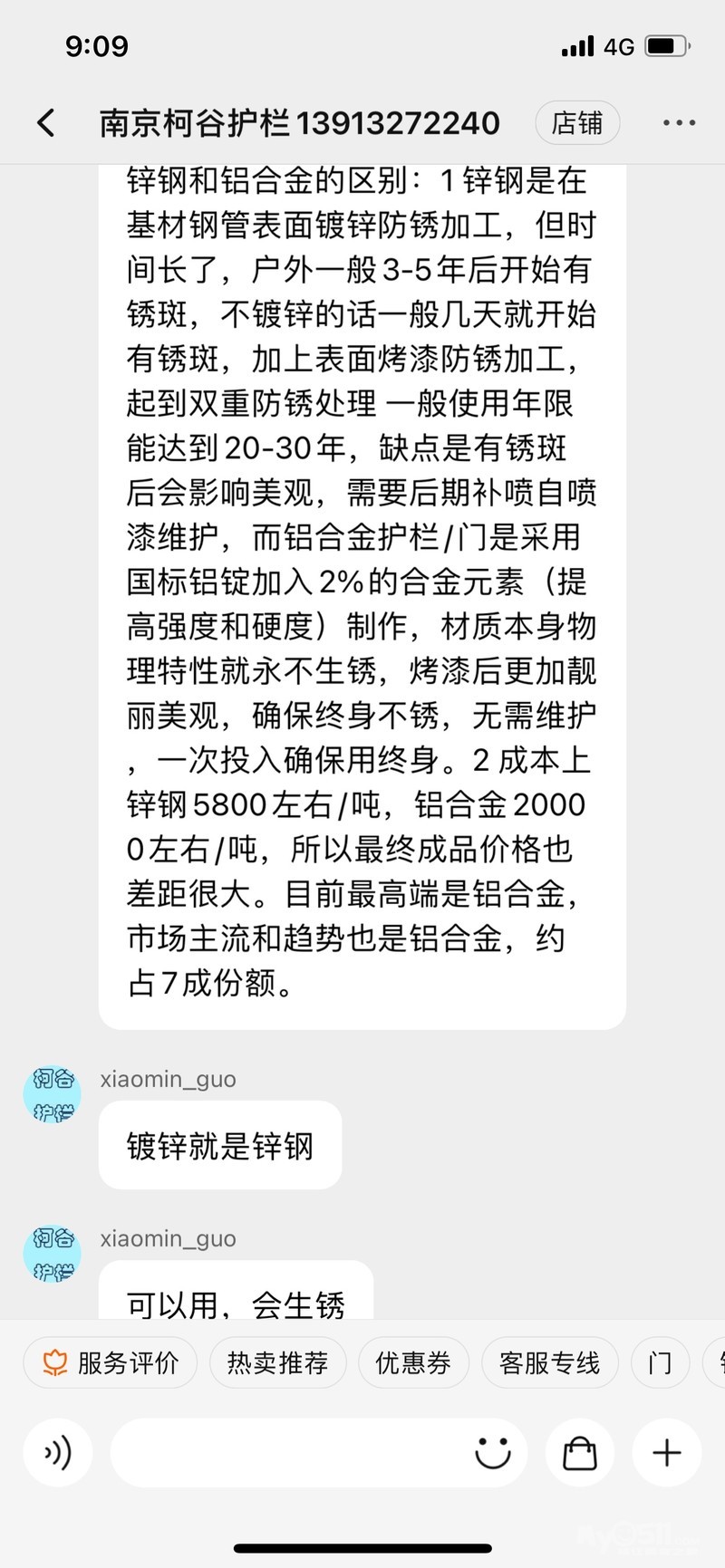
Task: Open the 热卖推荐 chip
Action: (x=277, y=1362)
